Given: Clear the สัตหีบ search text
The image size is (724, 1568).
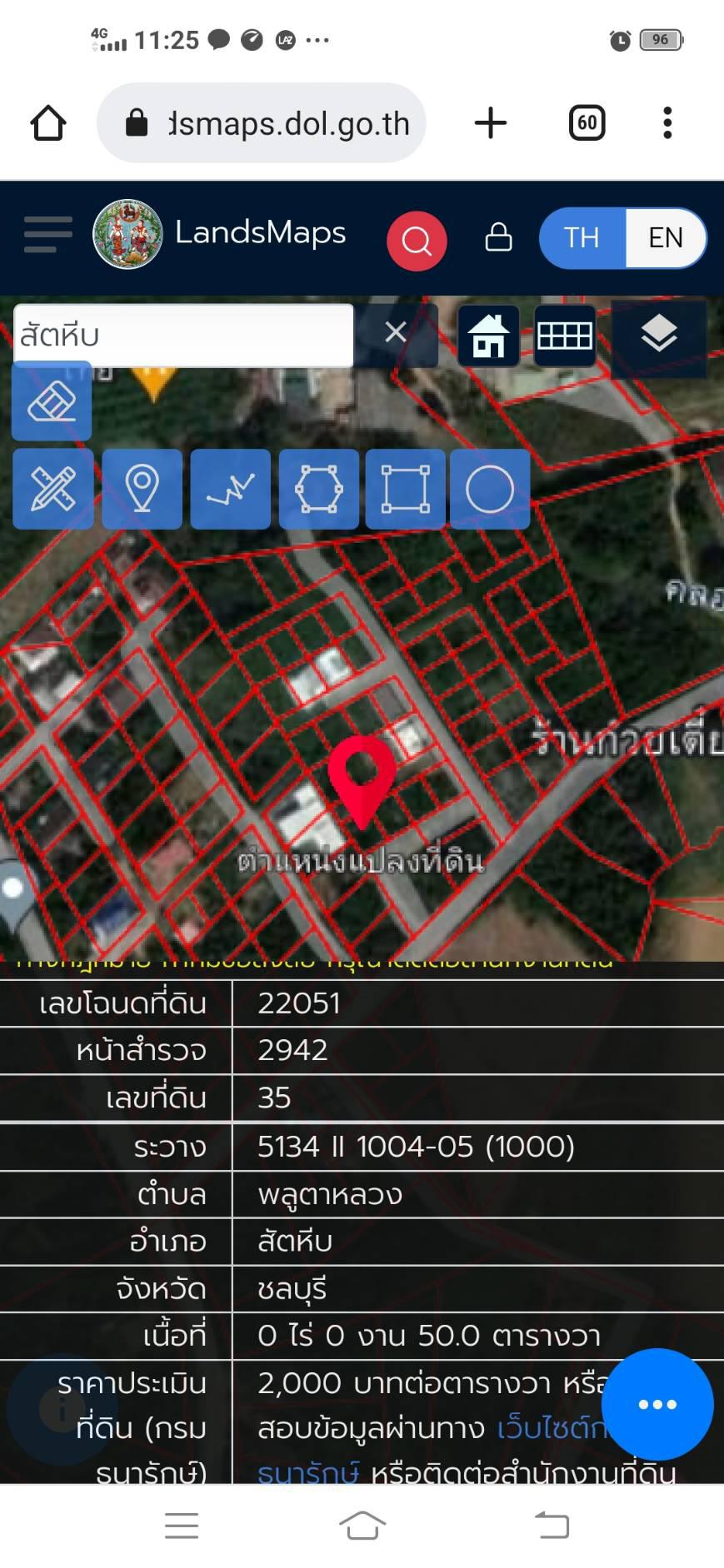Looking at the screenshot, I should pos(396,332).
